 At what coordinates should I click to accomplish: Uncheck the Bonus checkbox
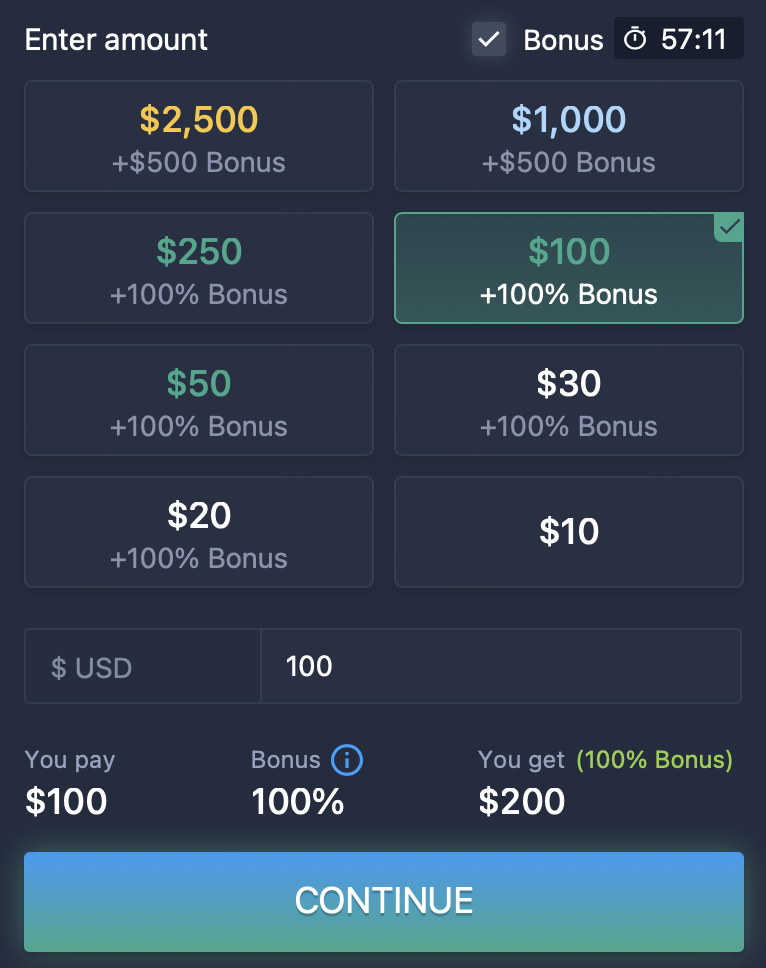(489, 40)
